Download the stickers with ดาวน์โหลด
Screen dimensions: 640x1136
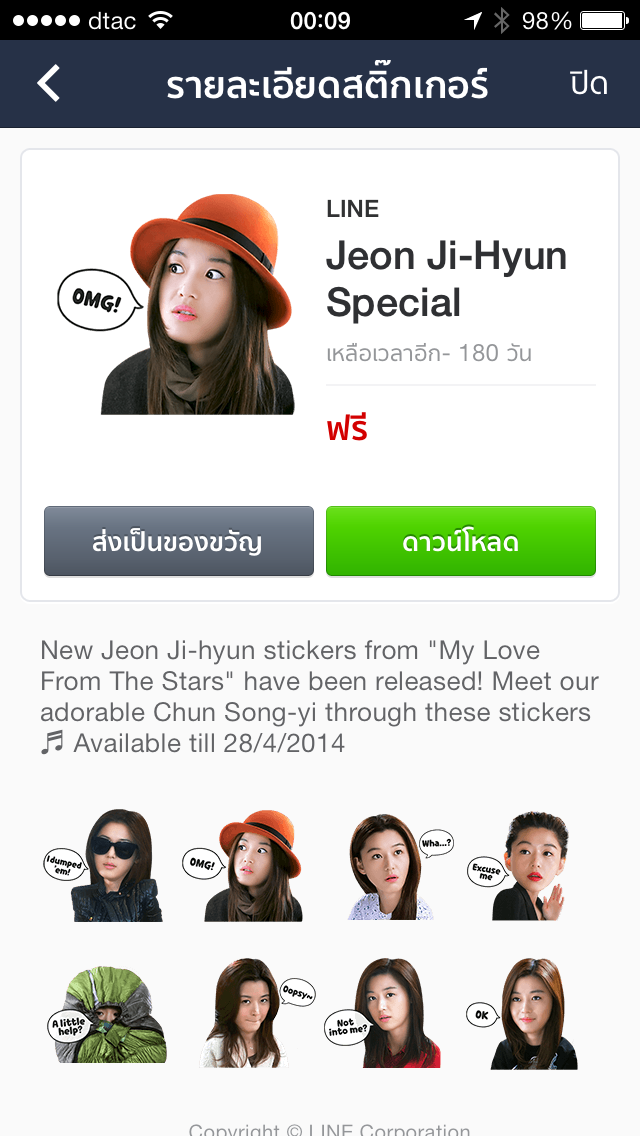pyautogui.click(x=461, y=541)
